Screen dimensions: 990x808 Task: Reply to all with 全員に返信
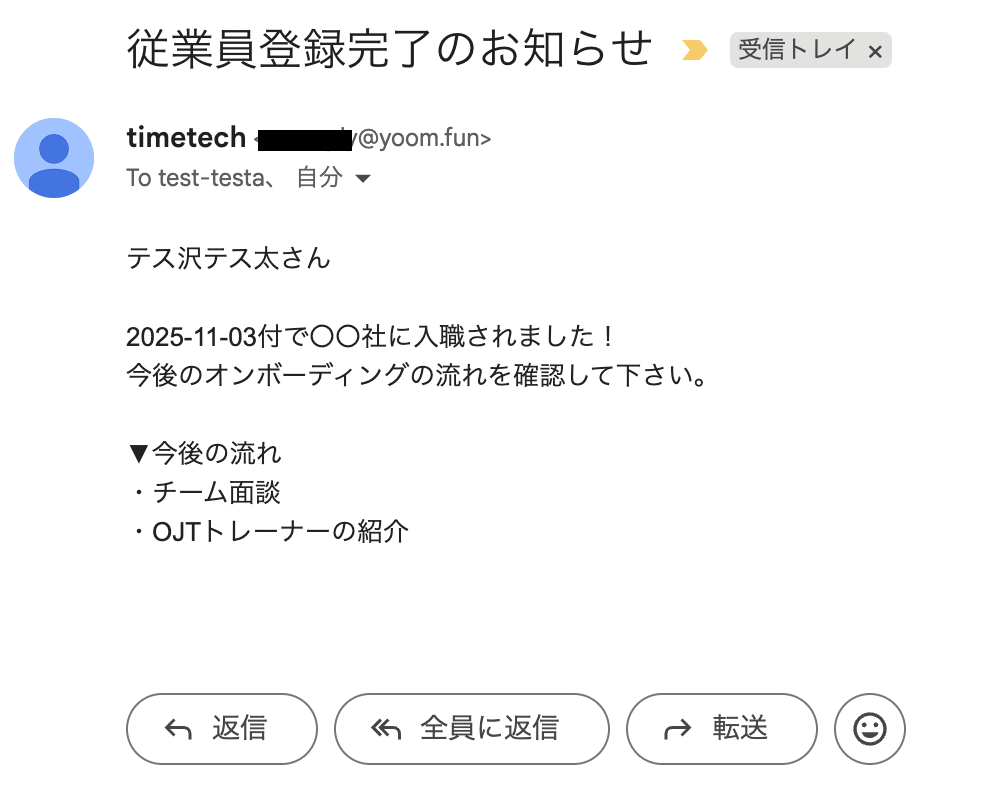(471, 729)
